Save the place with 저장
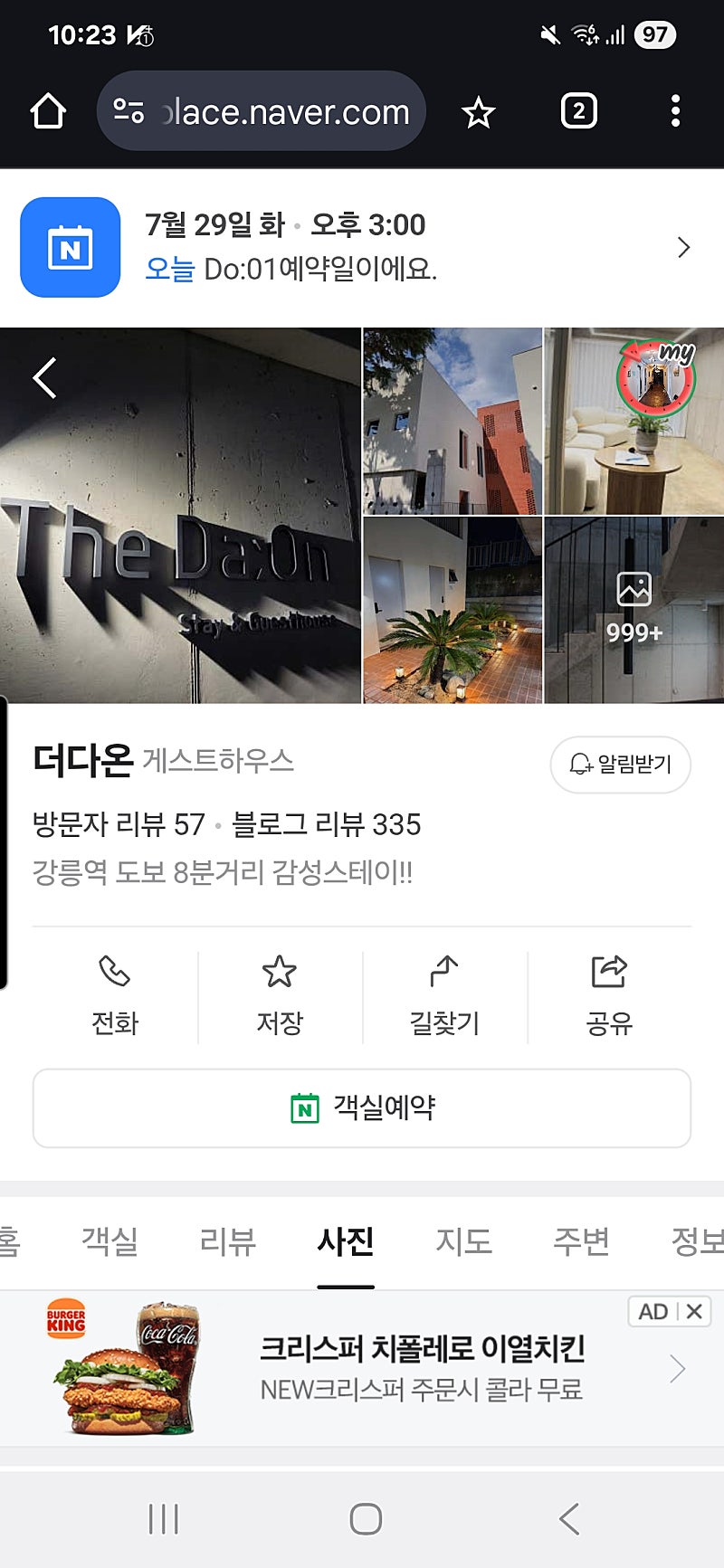Image resolution: width=724 pixels, height=1568 pixels. tap(280, 995)
